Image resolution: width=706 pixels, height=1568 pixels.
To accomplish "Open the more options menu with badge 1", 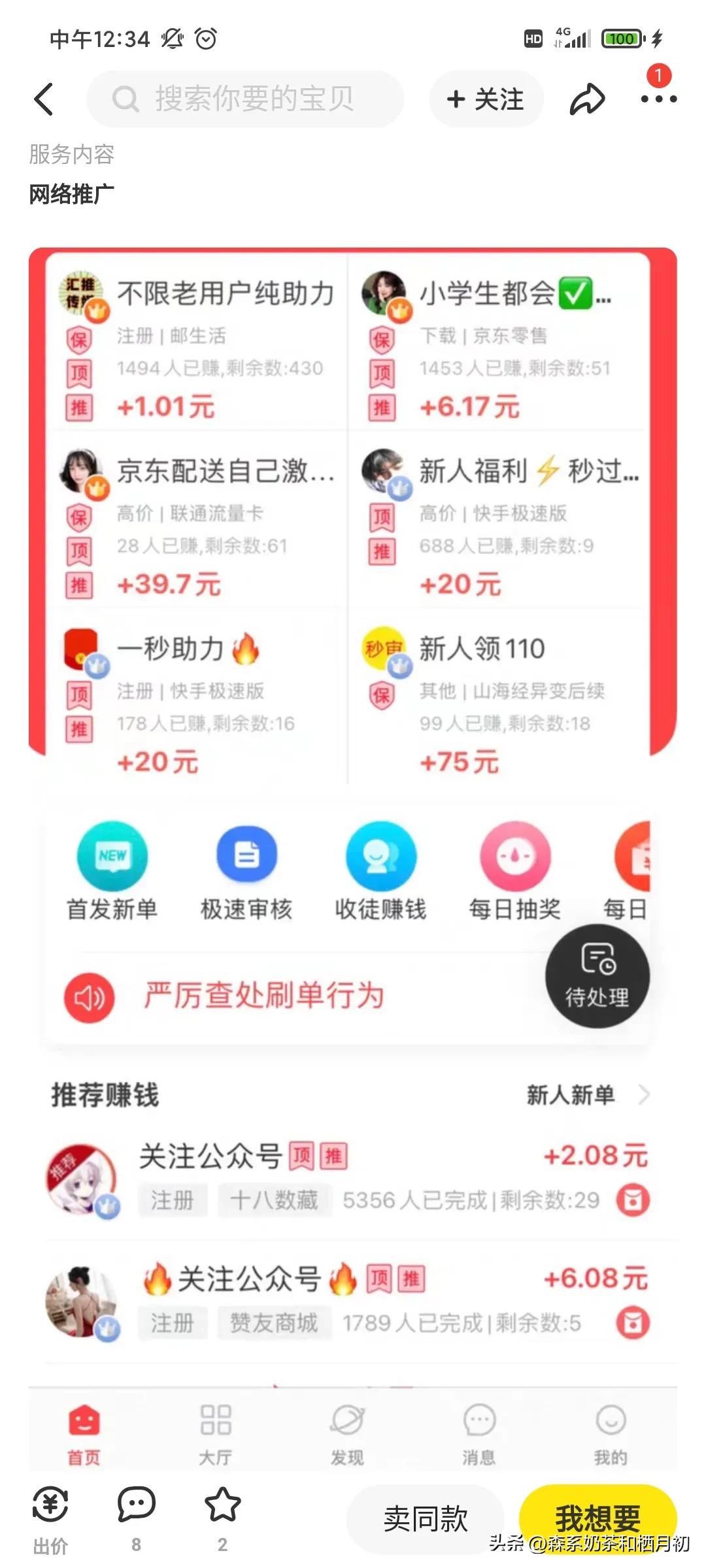I will click(x=659, y=99).
